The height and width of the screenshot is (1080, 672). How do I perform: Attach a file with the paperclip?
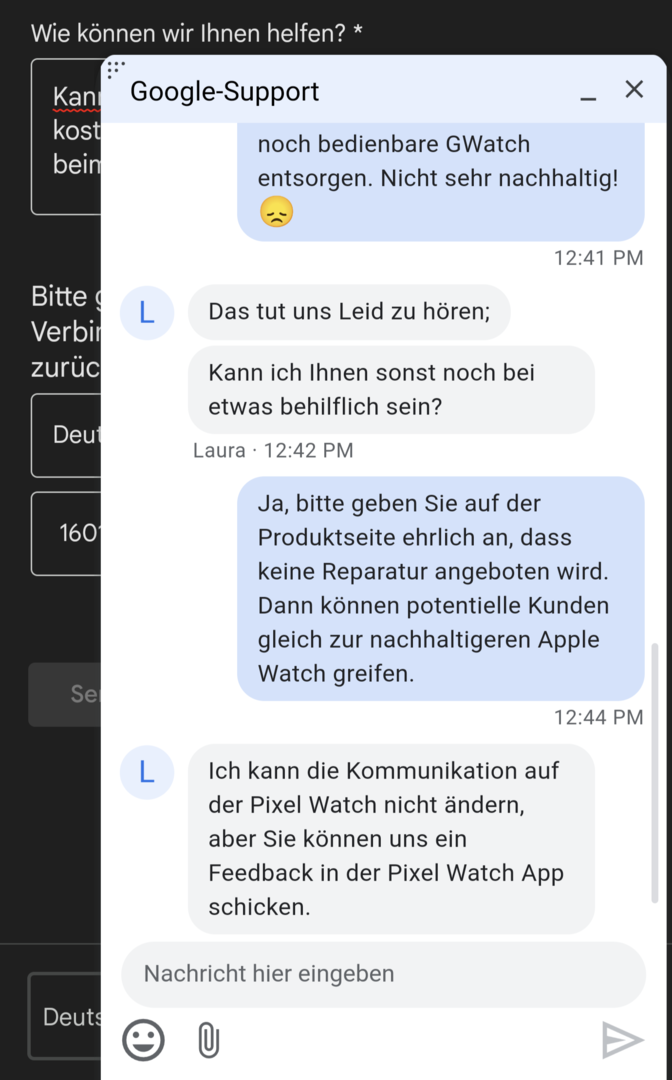(208, 1040)
